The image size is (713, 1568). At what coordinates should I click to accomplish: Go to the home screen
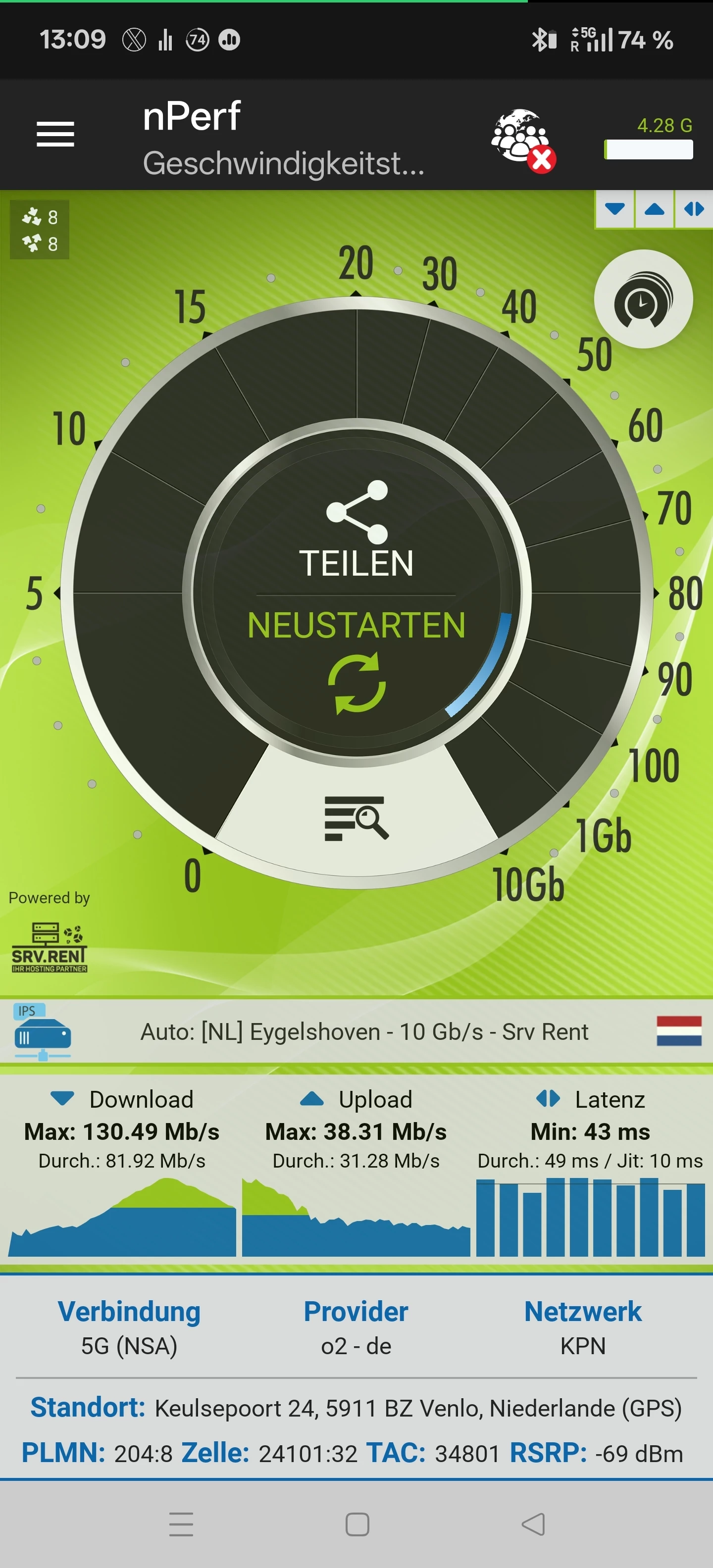point(357,1524)
